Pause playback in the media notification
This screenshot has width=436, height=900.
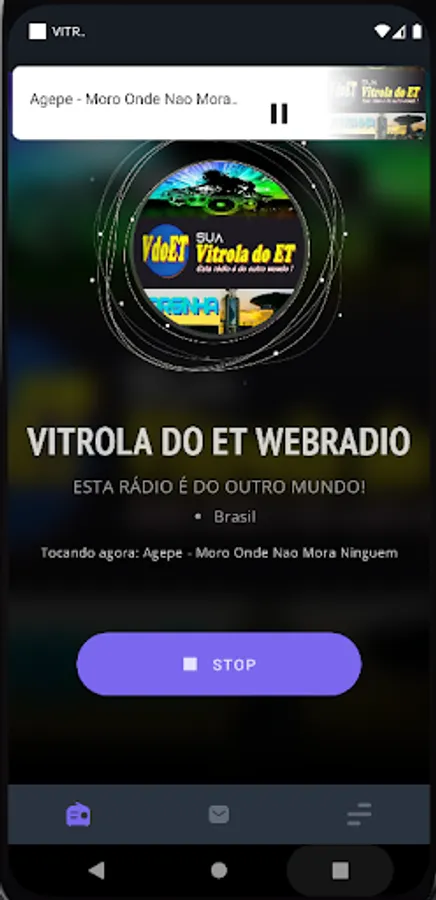click(x=279, y=114)
